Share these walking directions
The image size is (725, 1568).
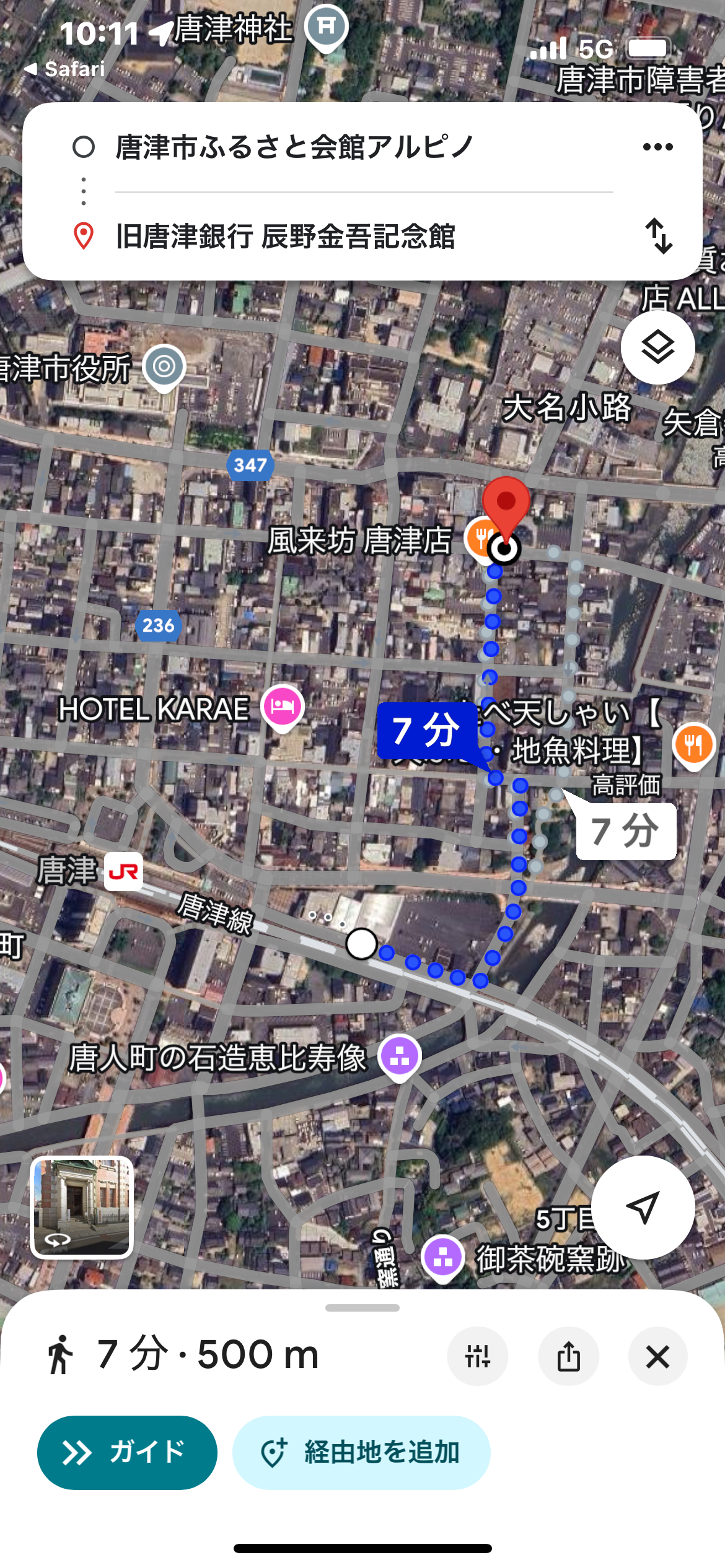pyautogui.click(x=568, y=1356)
